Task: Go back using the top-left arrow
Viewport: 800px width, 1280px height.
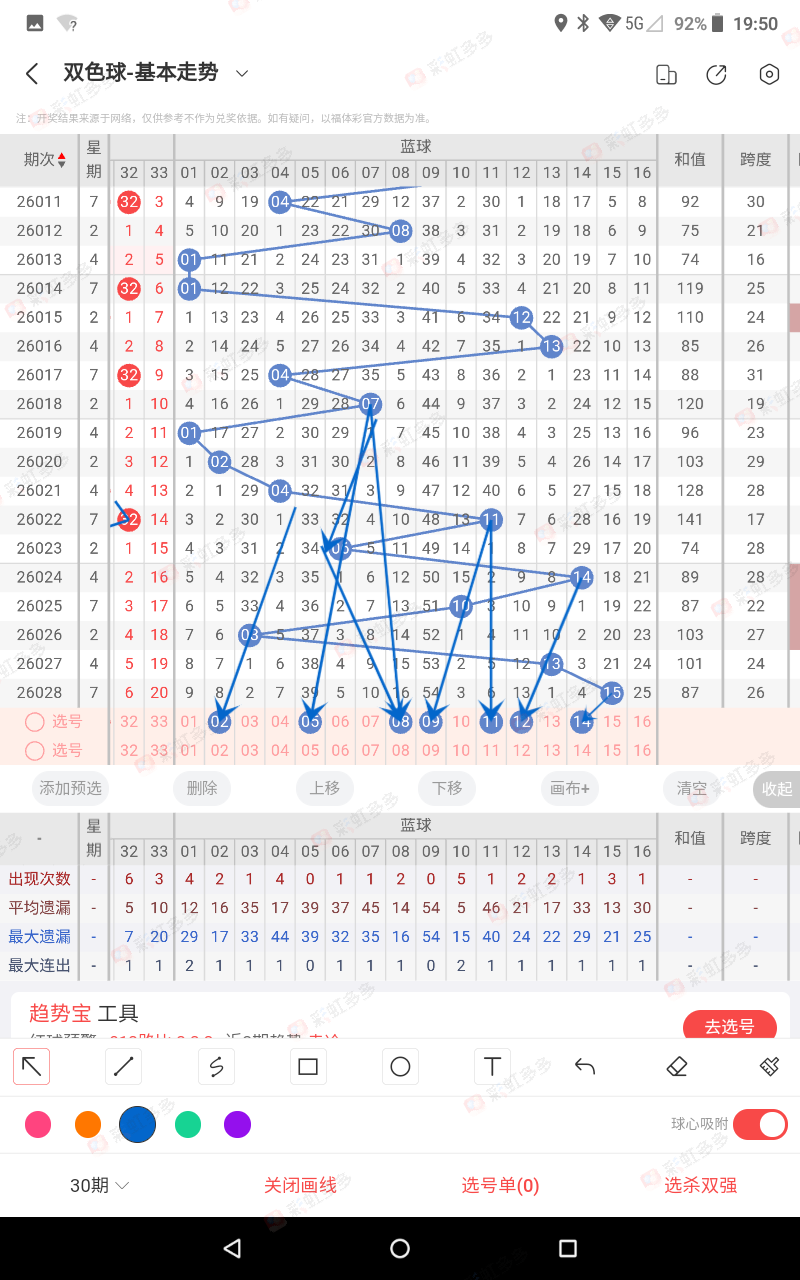Action: click(x=32, y=74)
